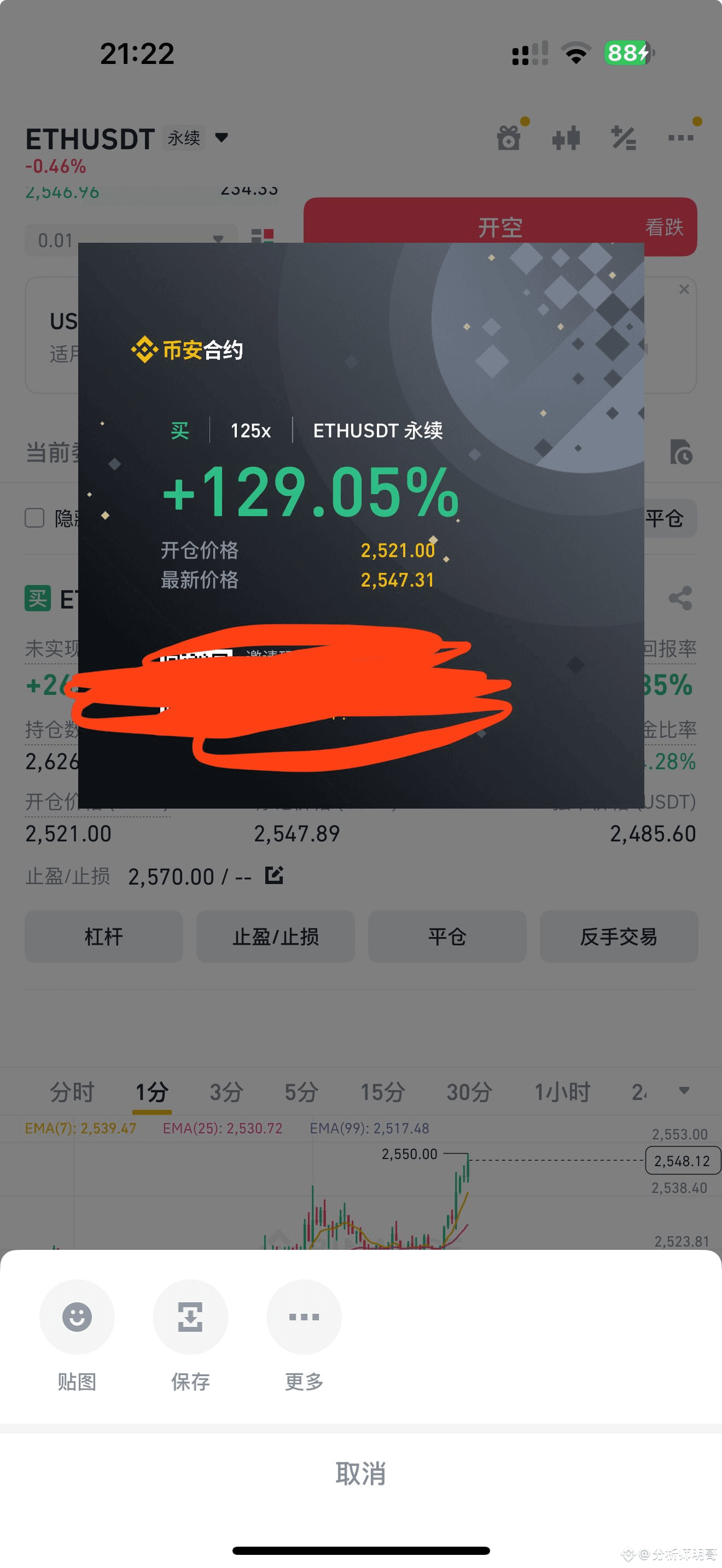Open the 更多 more sharing options
This screenshot has width=722, height=1568.
pos(304,1317)
